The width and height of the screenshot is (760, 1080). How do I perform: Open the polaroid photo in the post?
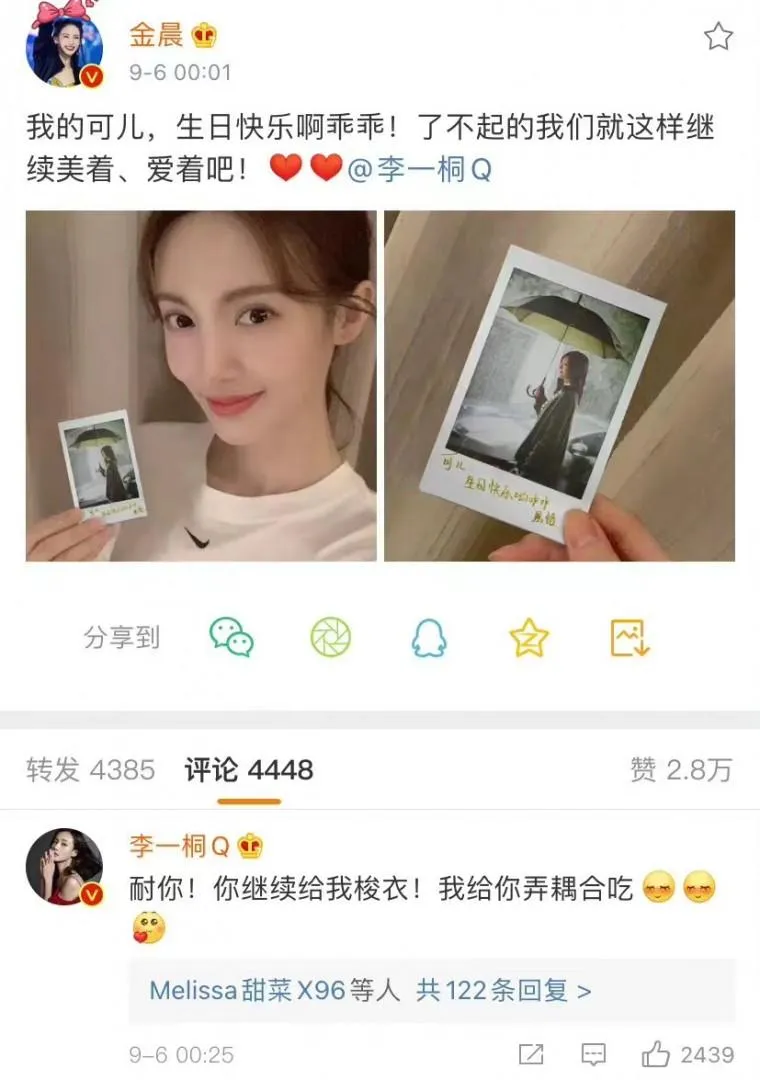(560, 386)
